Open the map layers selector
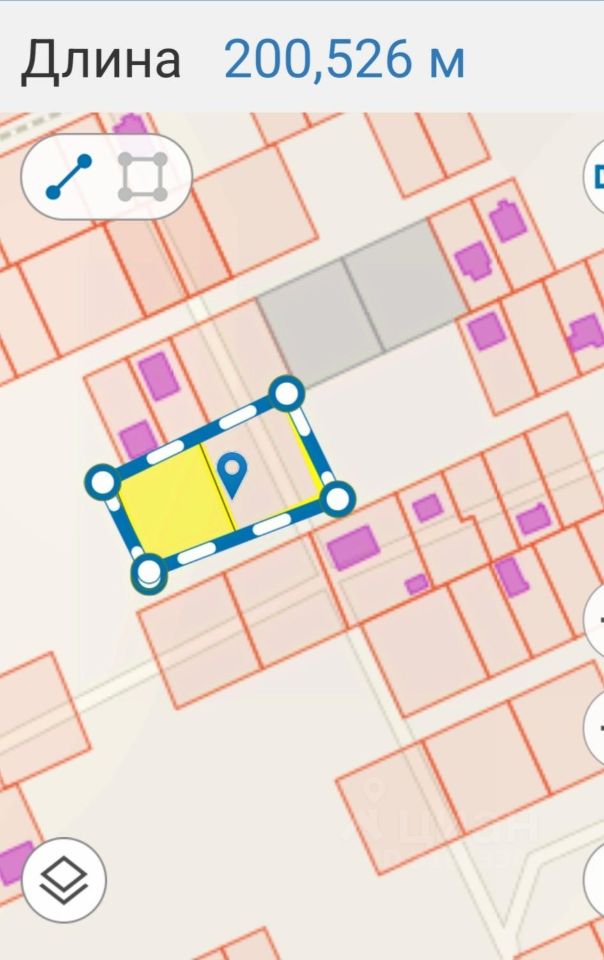Screen dimensions: 604x960 click(x=64, y=879)
